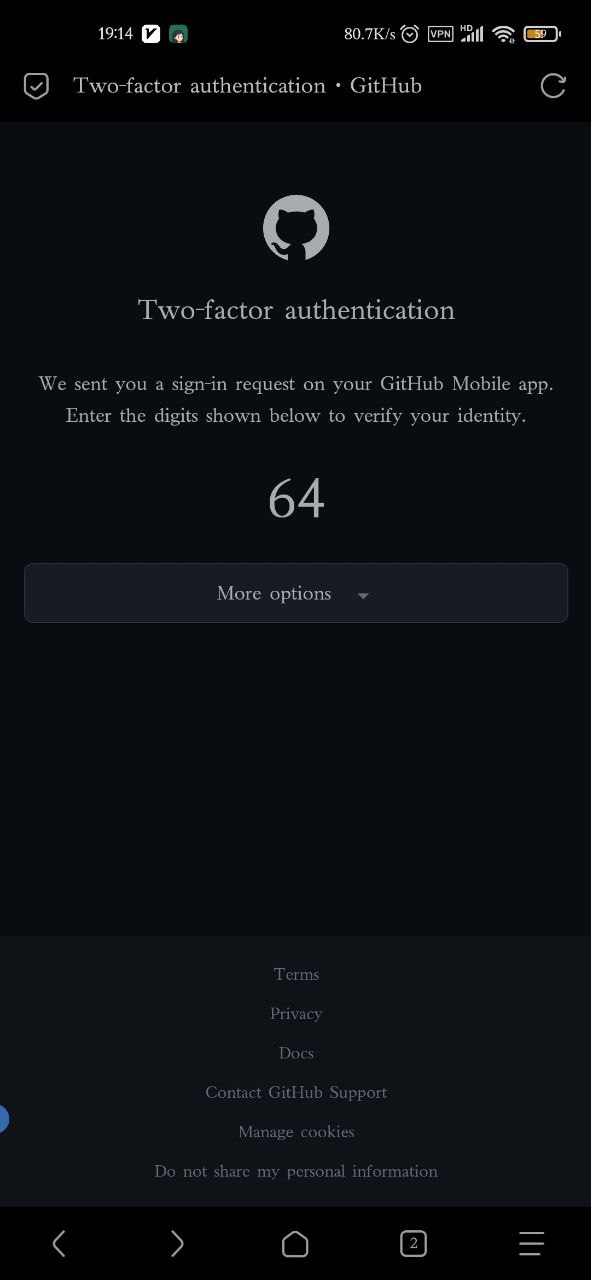Screen dimensions: 591x1280
Task: Go back with the browser back arrow
Action: click(x=59, y=1243)
